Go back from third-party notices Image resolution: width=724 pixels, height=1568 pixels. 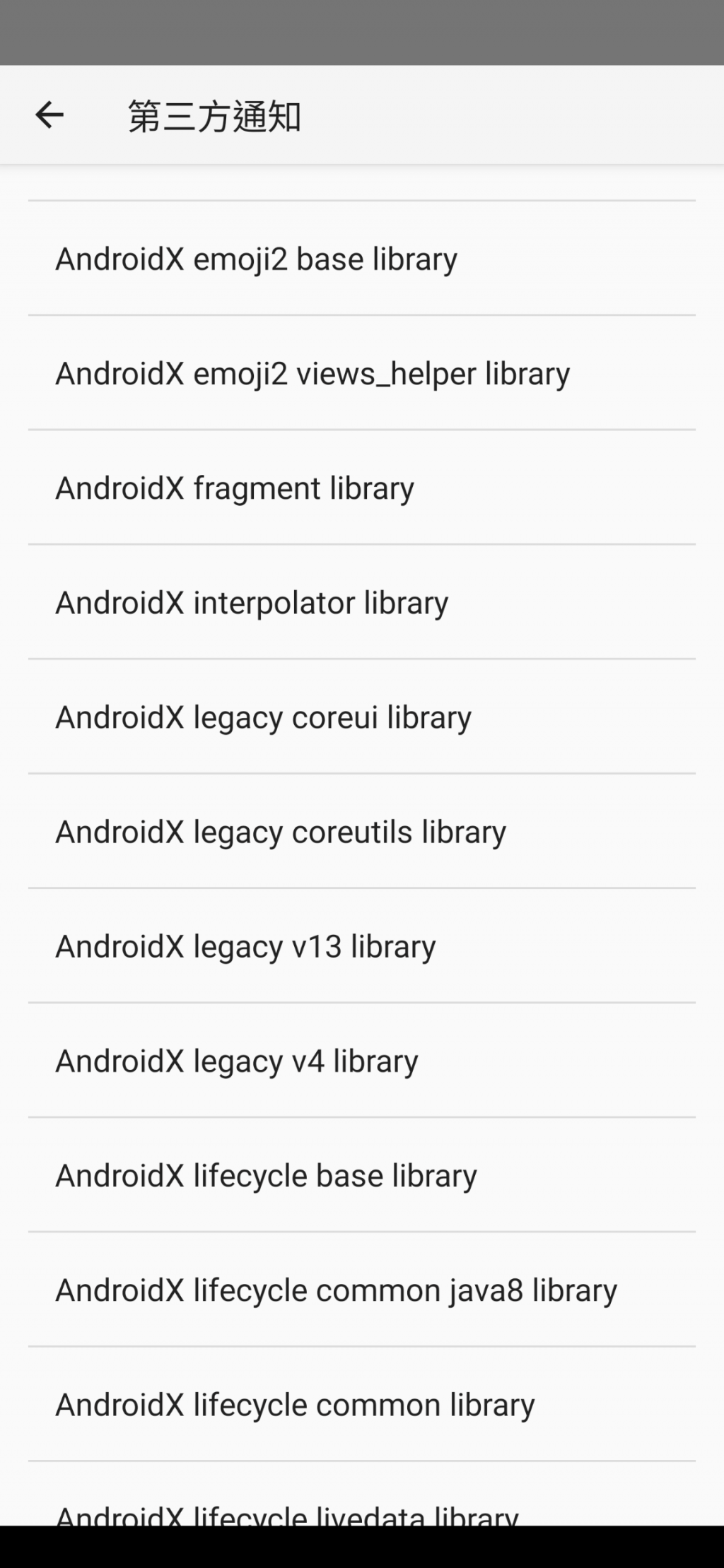[x=49, y=115]
